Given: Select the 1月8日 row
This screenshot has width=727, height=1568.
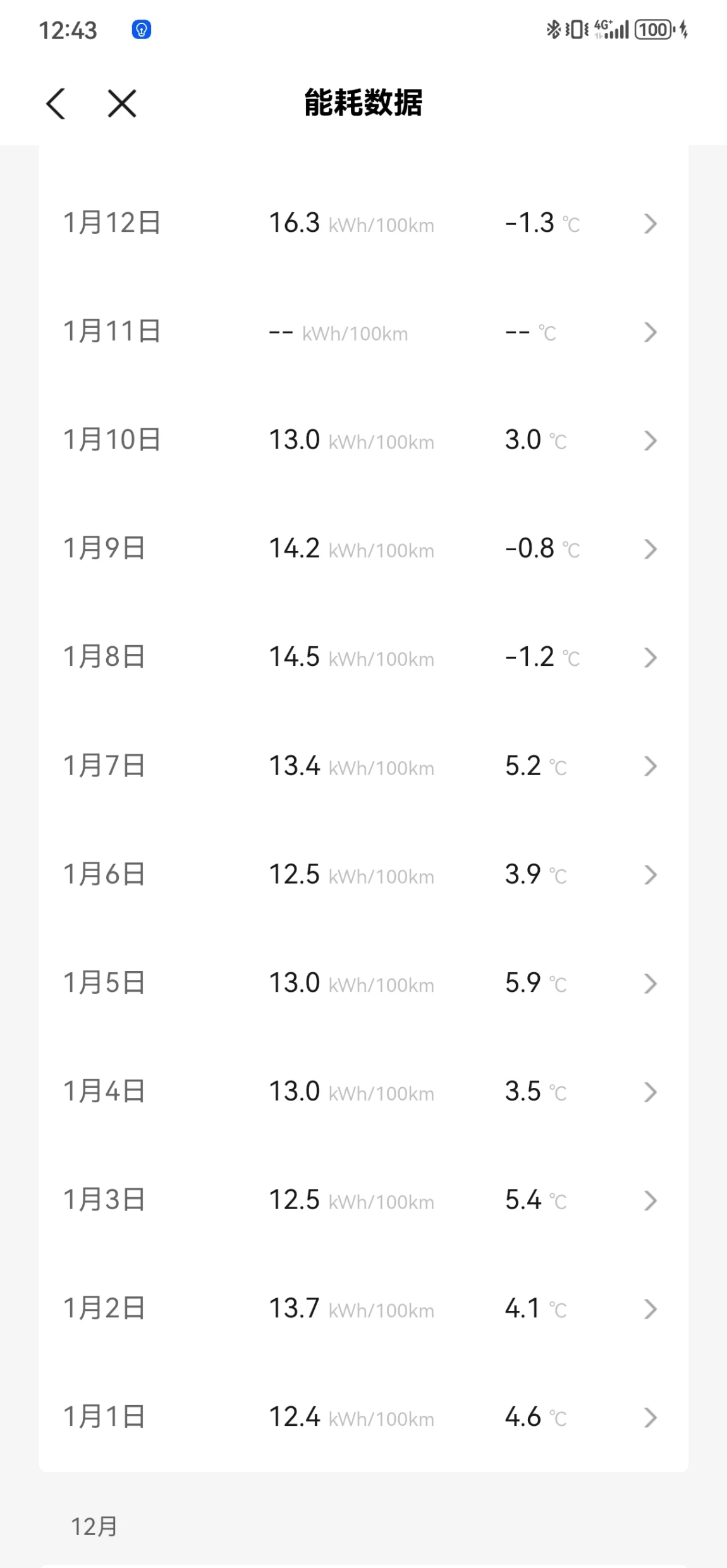Looking at the screenshot, I should point(363,658).
